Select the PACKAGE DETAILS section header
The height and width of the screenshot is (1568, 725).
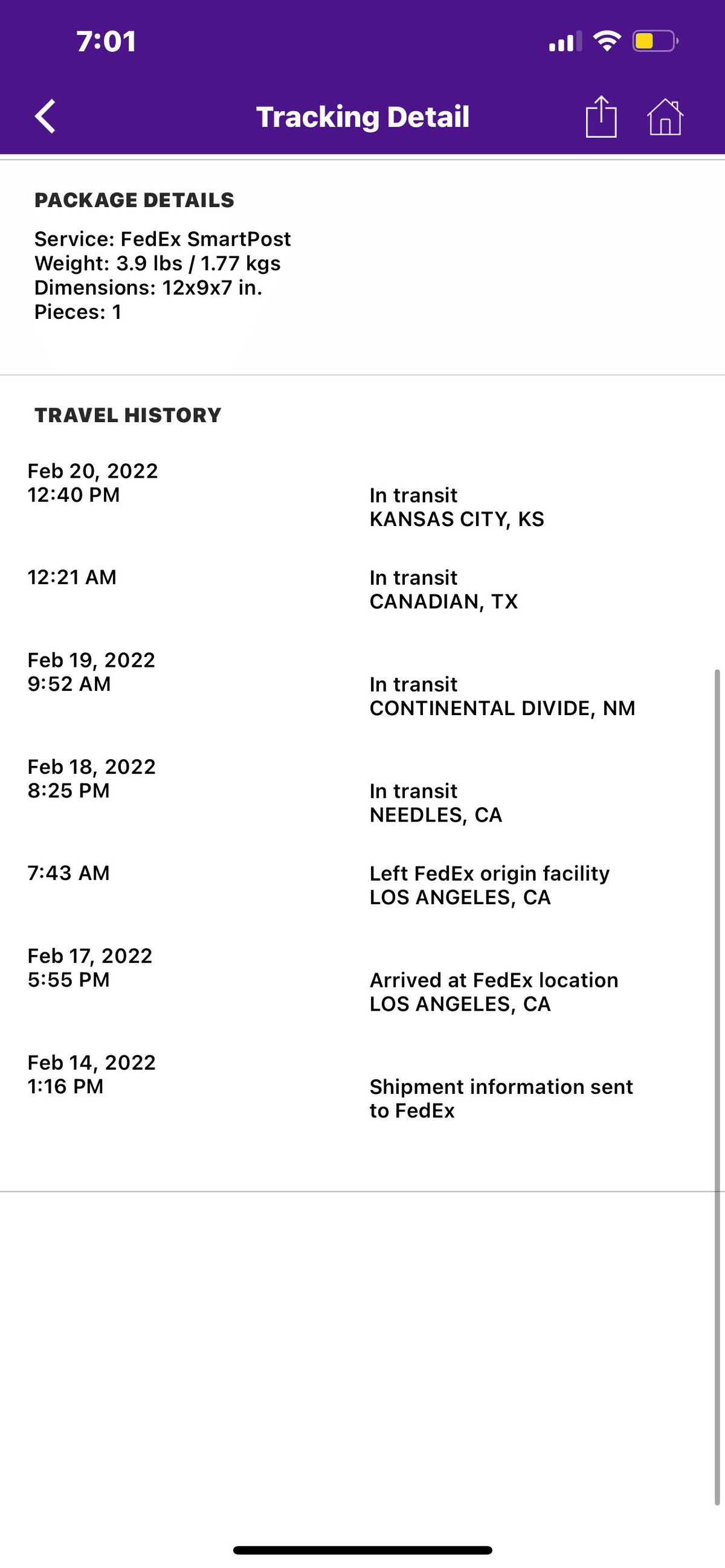pyautogui.click(x=135, y=200)
